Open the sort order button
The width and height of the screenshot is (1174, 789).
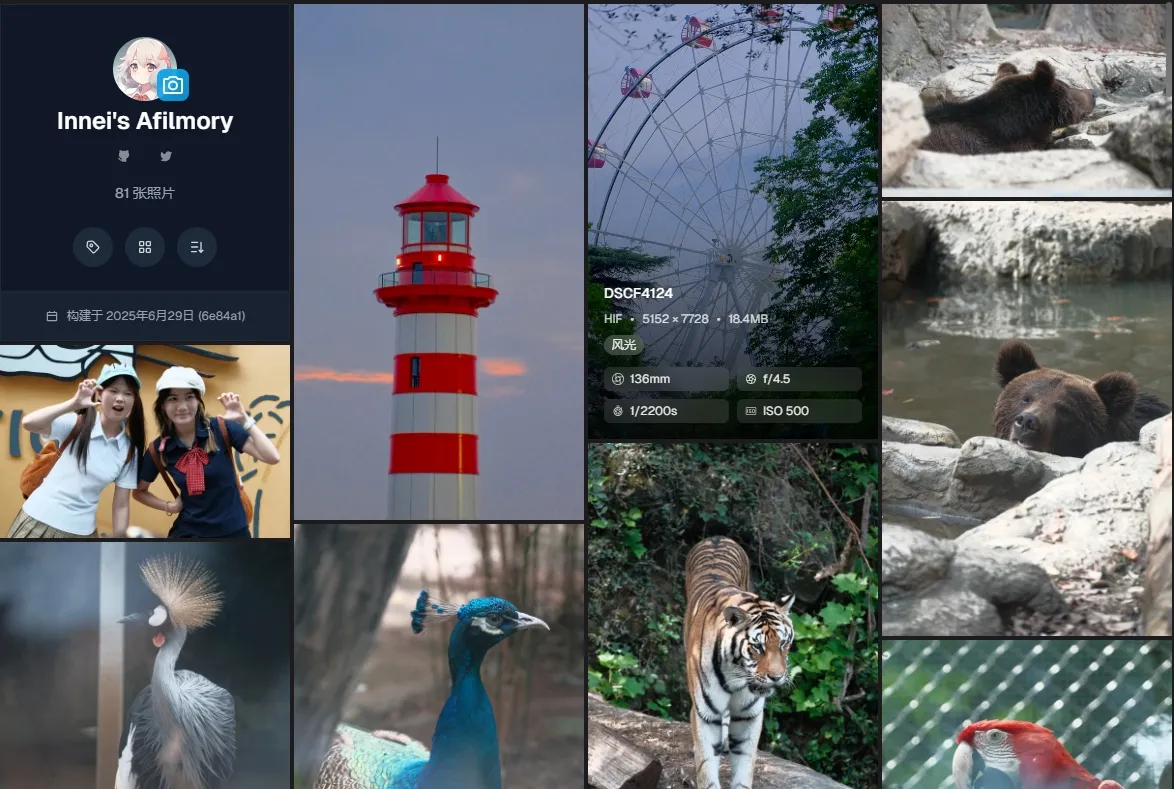point(197,247)
